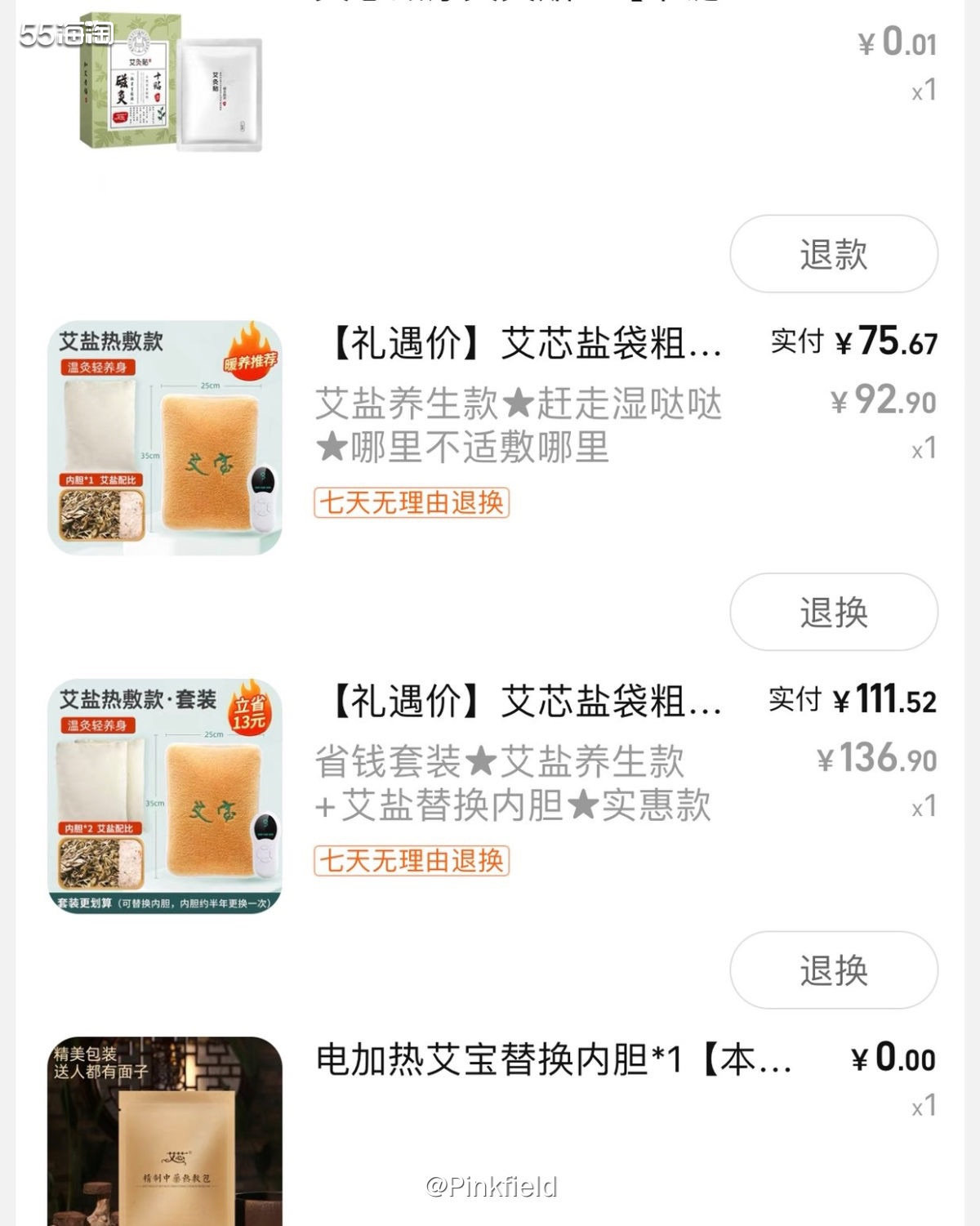Viewport: 980px width, 1226px height.
Task: Open the 艾盐热敷款·套装 product image
Action: (x=165, y=796)
